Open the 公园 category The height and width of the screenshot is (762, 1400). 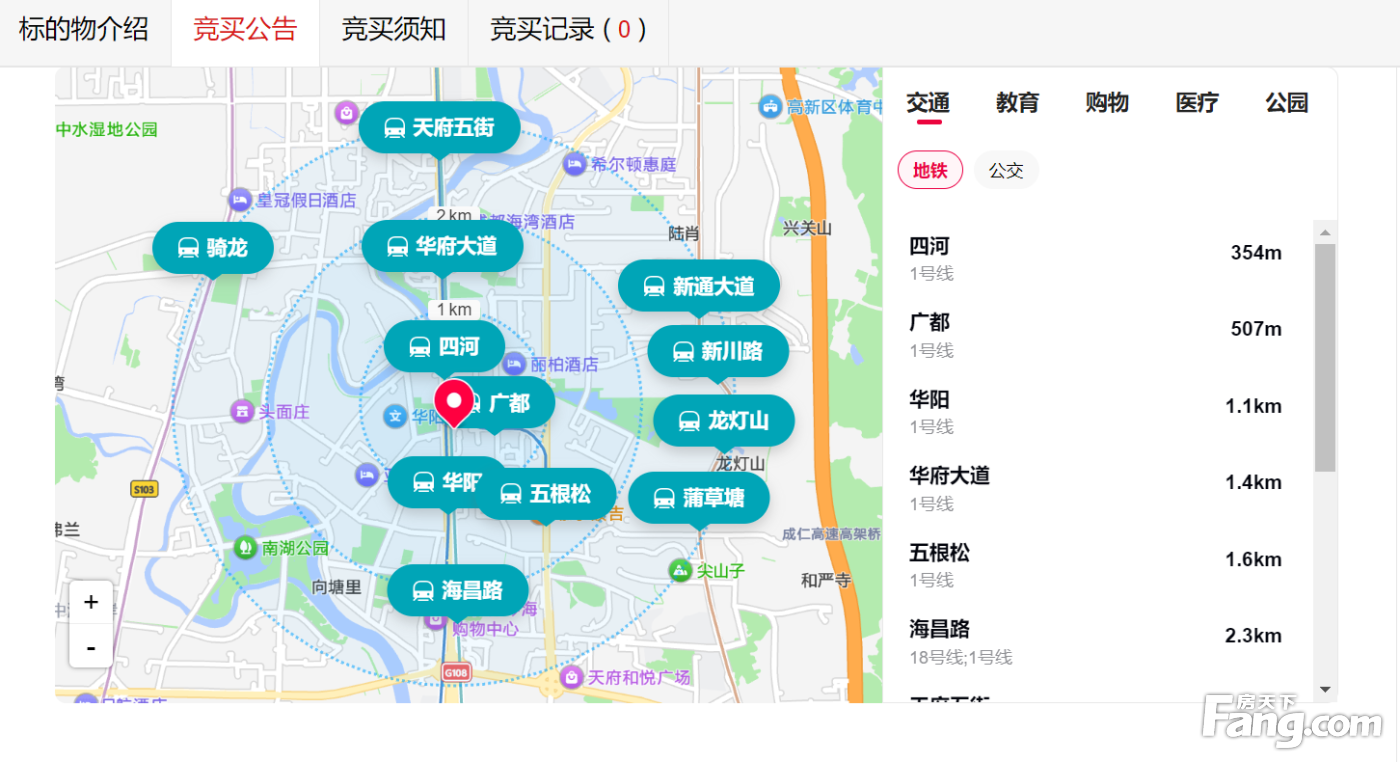click(x=1287, y=103)
